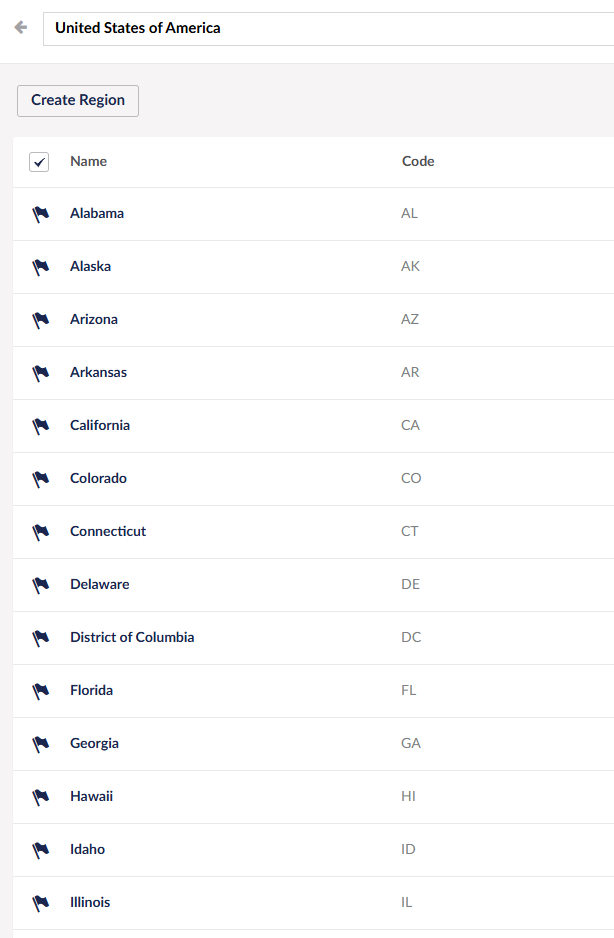The height and width of the screenshot is (938, 614).
Task: Open the Alabama region row
Action: pos(97,213)
